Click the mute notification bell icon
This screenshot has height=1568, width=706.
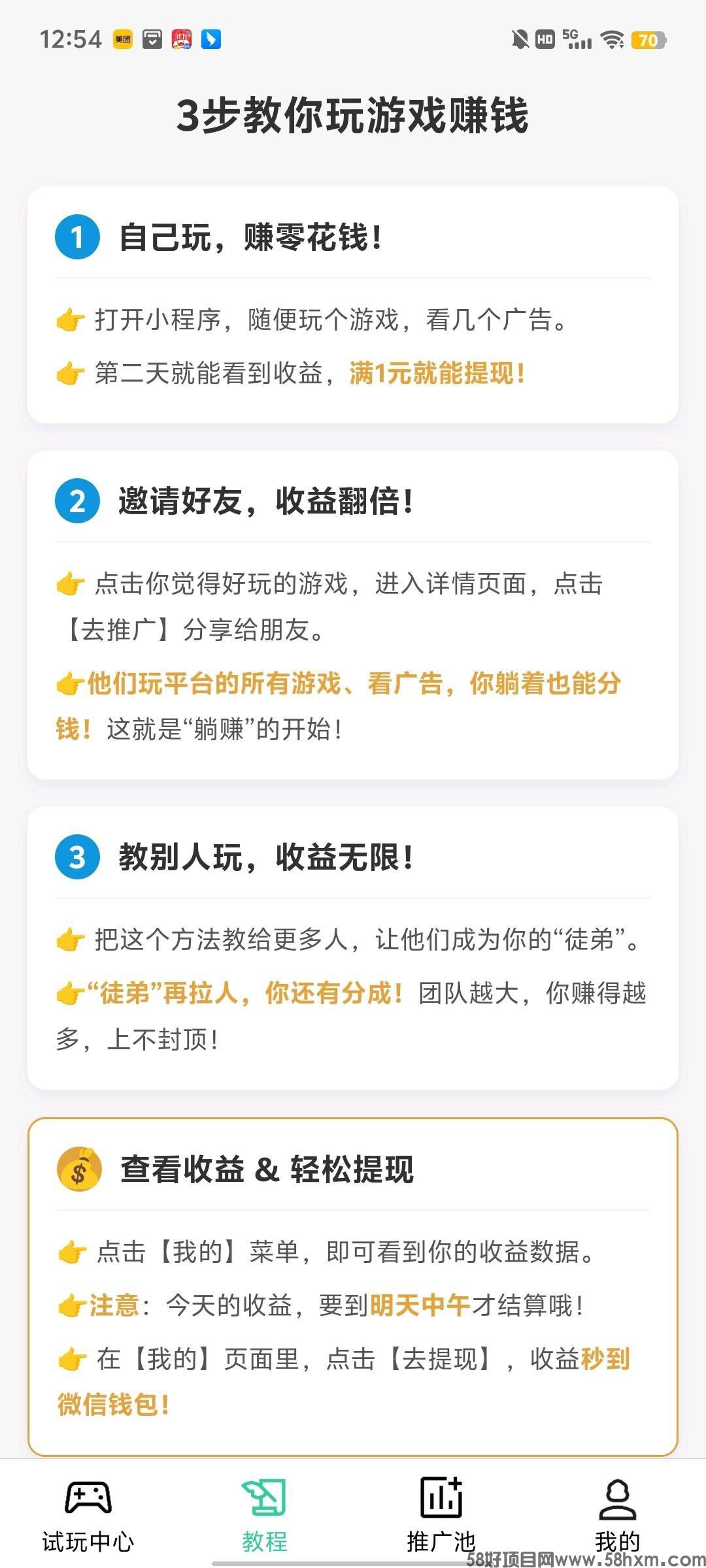tap(518, 39)
